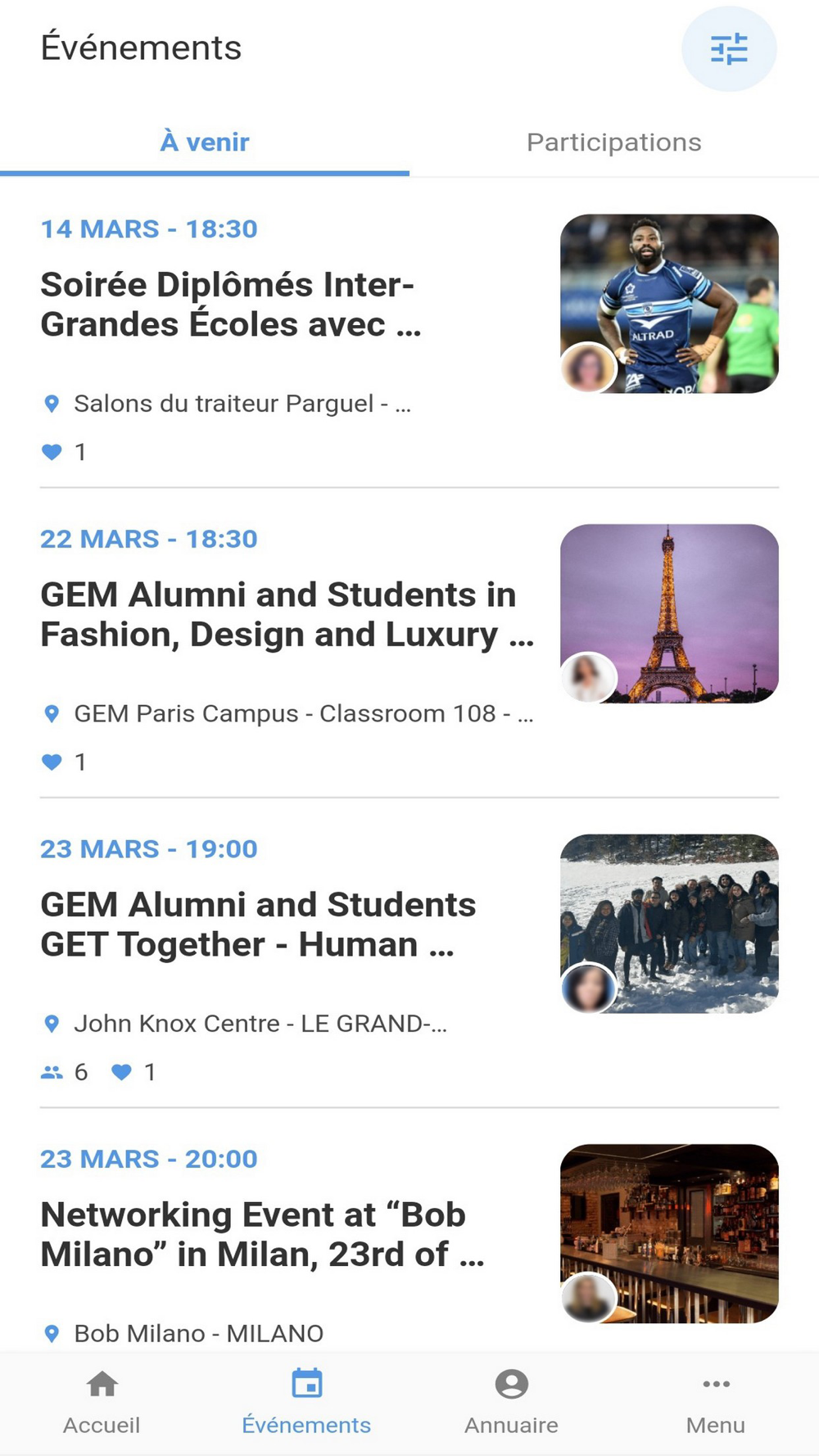Open Soirée Diplômés Inter-Grandes Écoles event

point(231,305)
